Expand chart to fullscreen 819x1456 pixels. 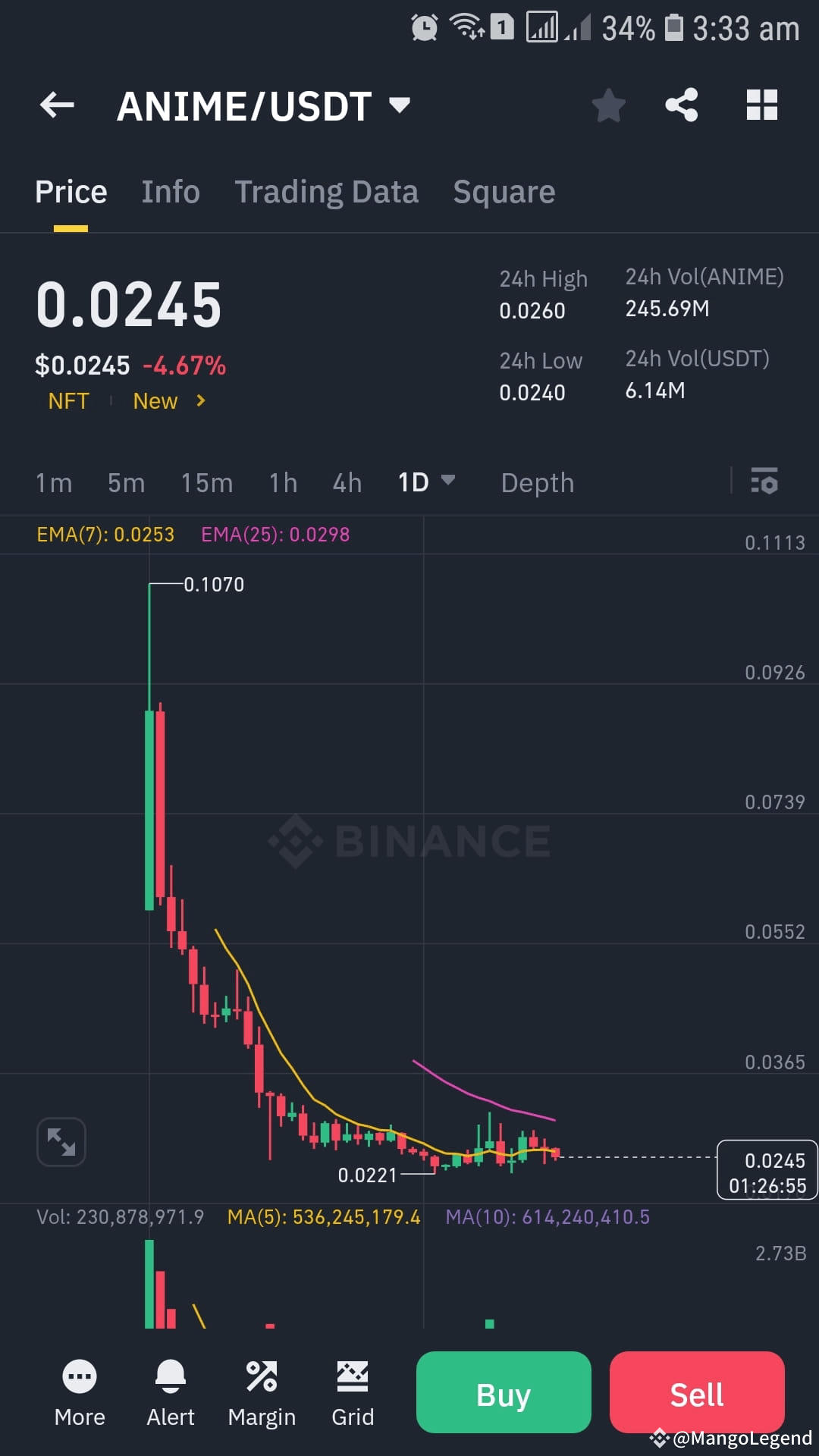point(61,1141)
